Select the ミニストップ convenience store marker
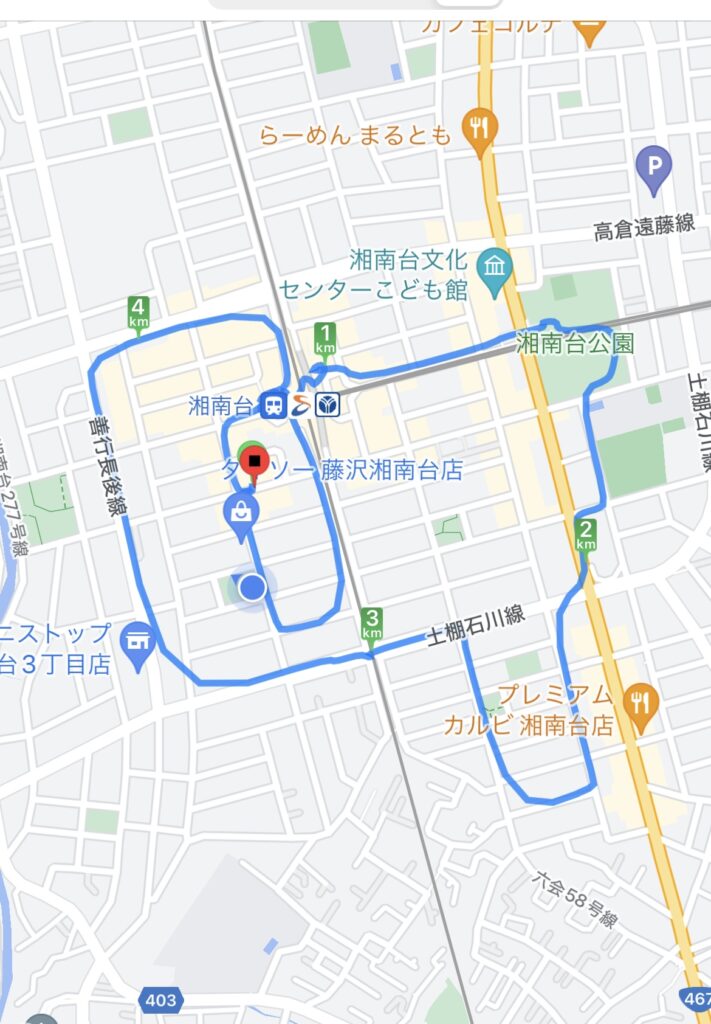The width and height of the screenshot is (711, 1024). (x=138, y=638)
